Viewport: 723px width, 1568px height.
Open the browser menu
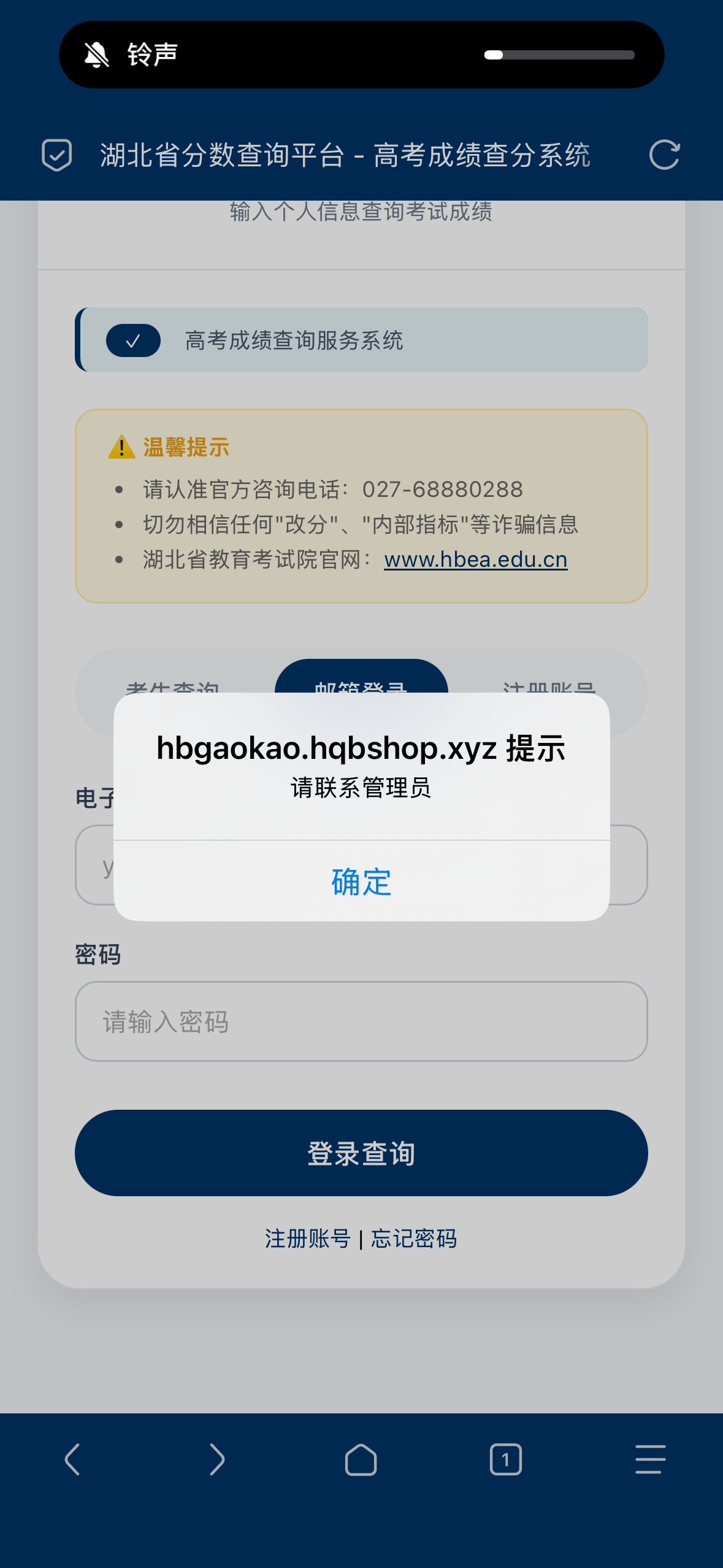(x=650, y=1459)
